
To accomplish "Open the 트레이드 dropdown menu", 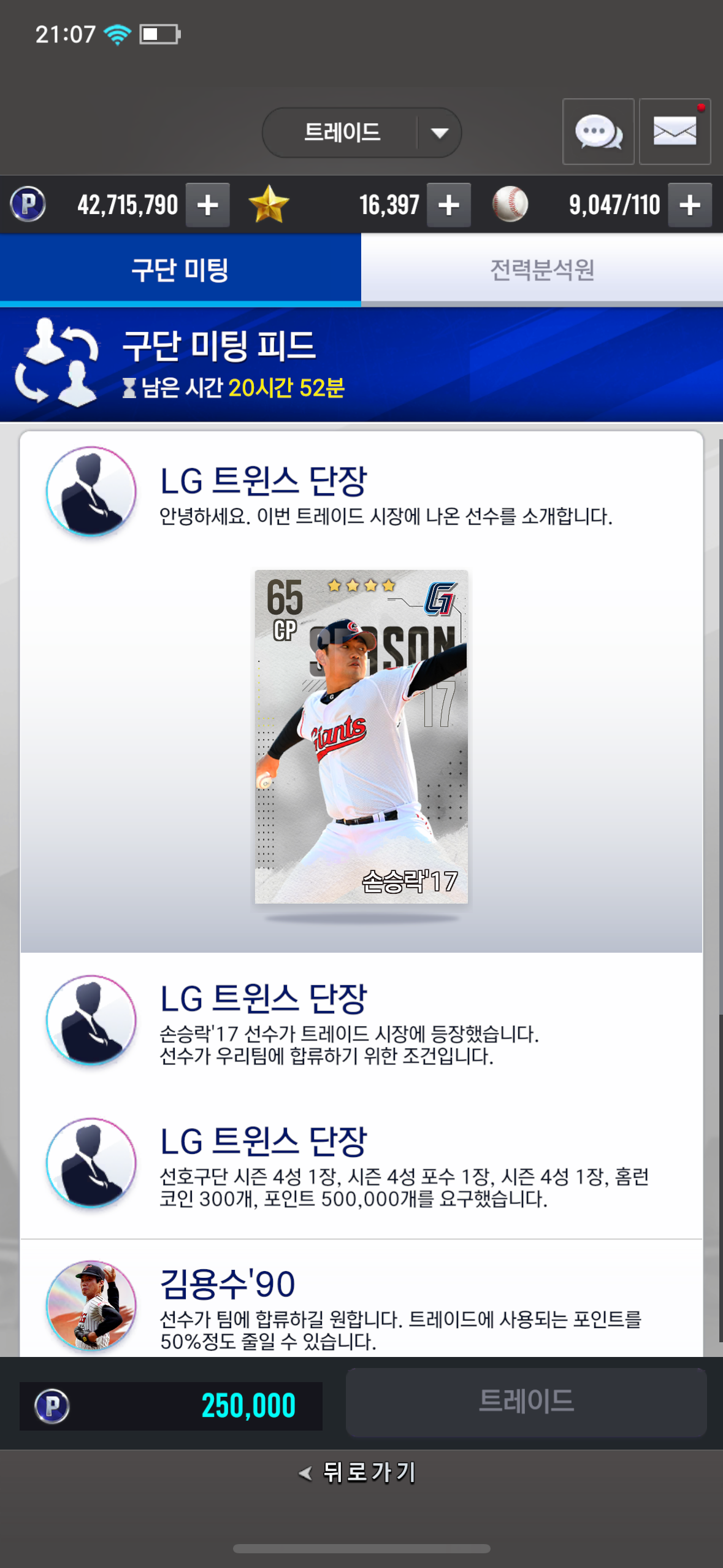I will (362, 133).
